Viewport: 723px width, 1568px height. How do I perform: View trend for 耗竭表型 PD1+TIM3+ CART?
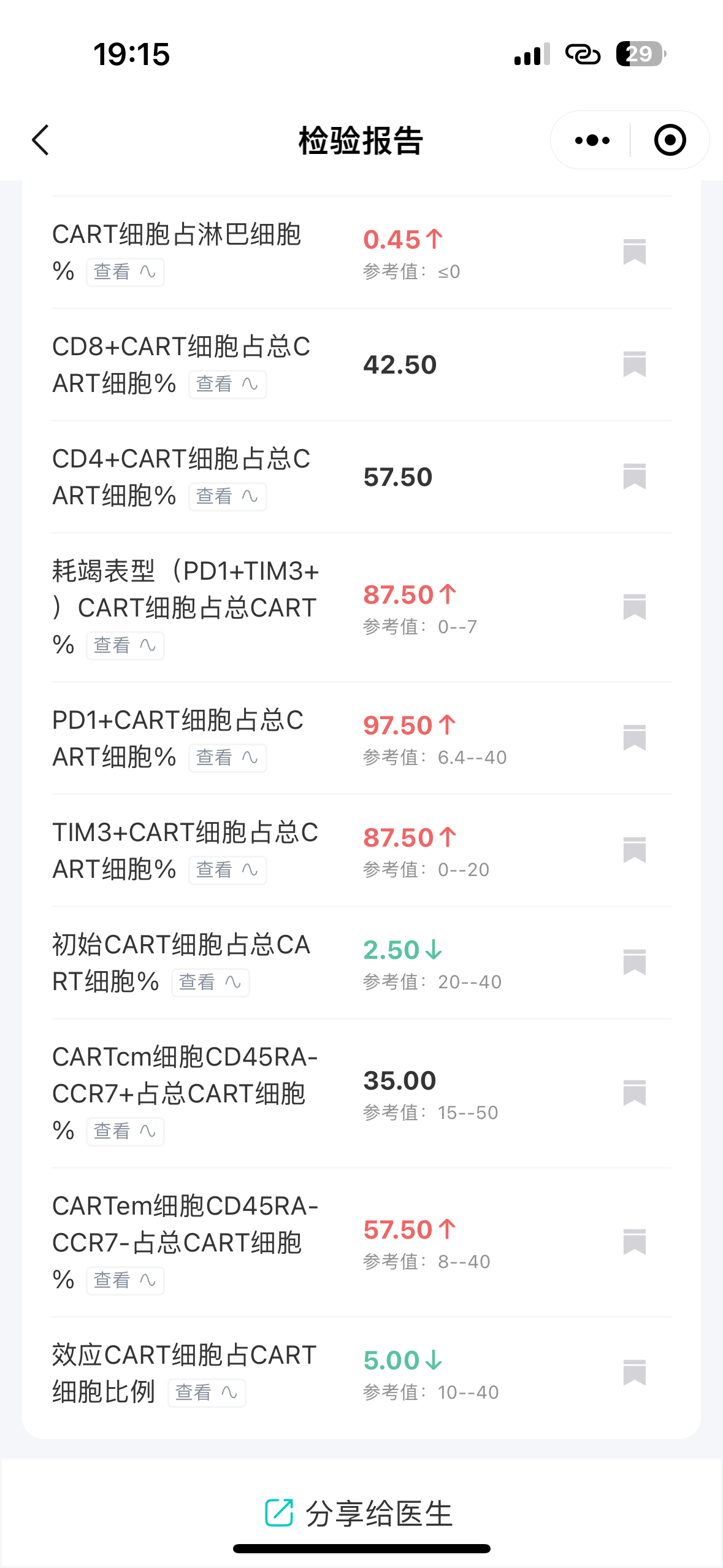pos(125,645)
